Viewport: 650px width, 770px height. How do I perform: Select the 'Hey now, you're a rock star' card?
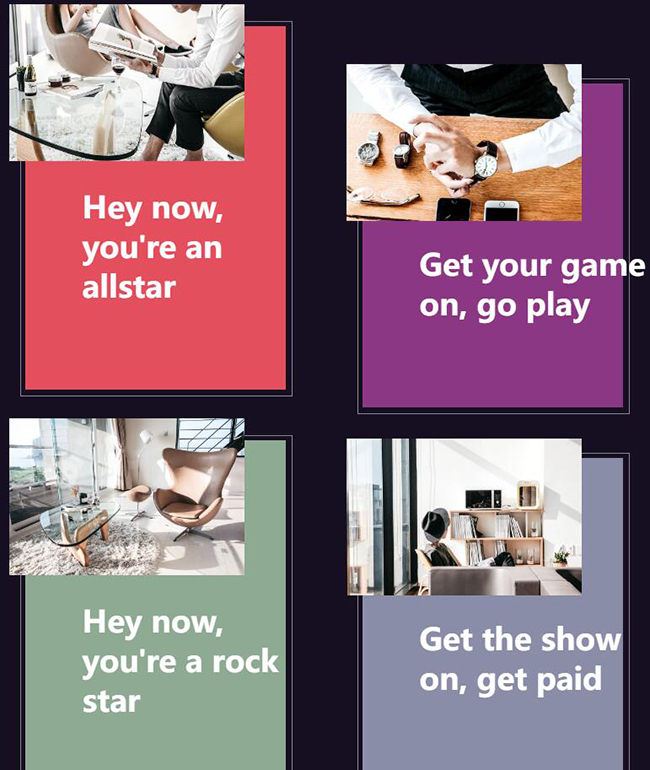pyautogui.click(x=155, y=660)
